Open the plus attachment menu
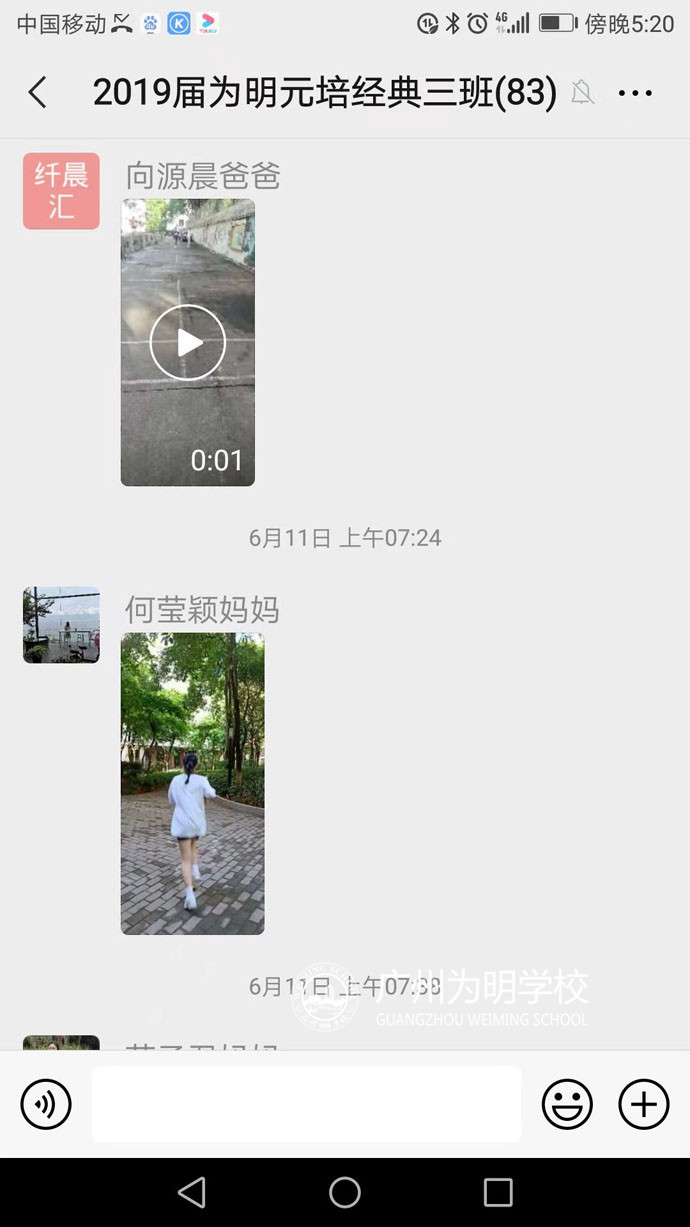This screenshot has height=1227, width=690. [x=644, y=1104]
